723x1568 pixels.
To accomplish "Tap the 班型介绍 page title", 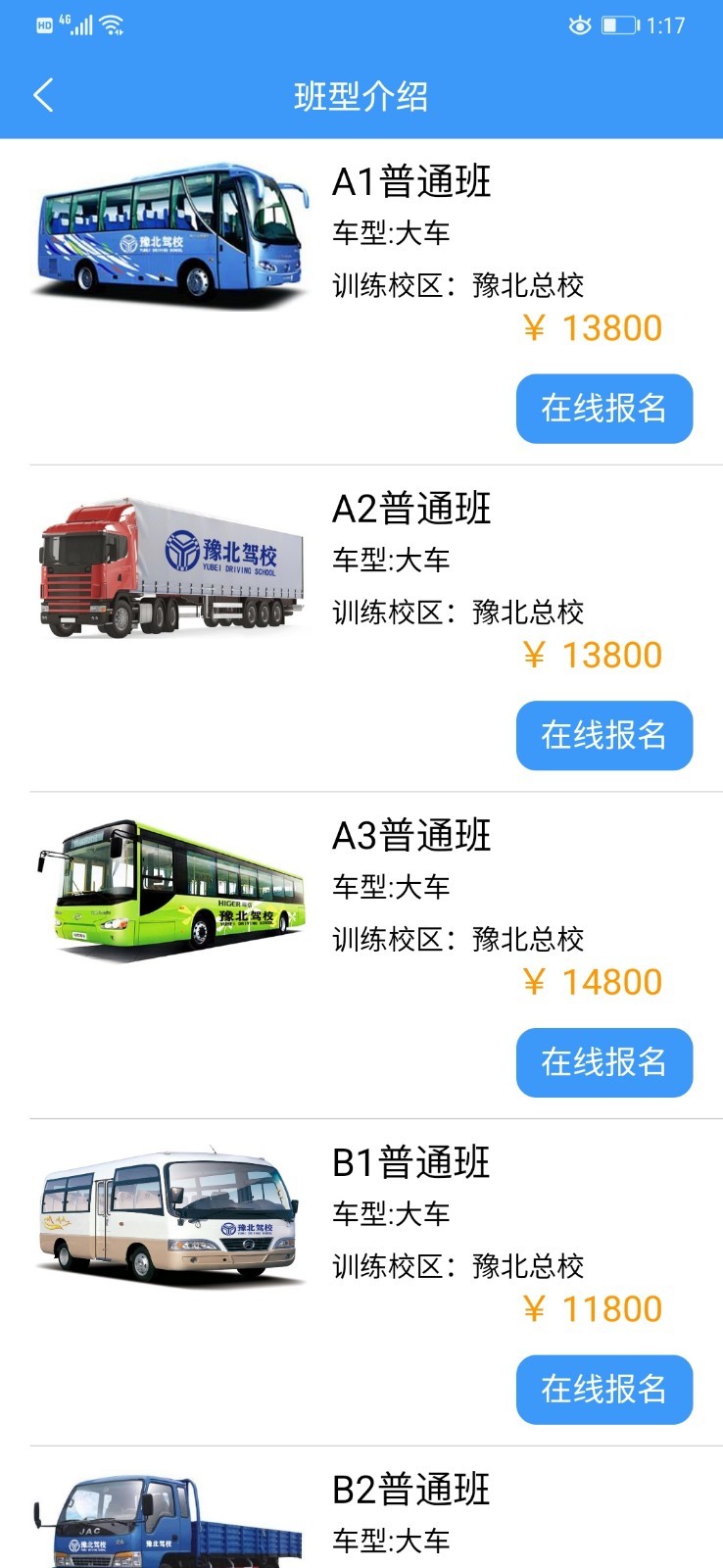I will point(361,95).
